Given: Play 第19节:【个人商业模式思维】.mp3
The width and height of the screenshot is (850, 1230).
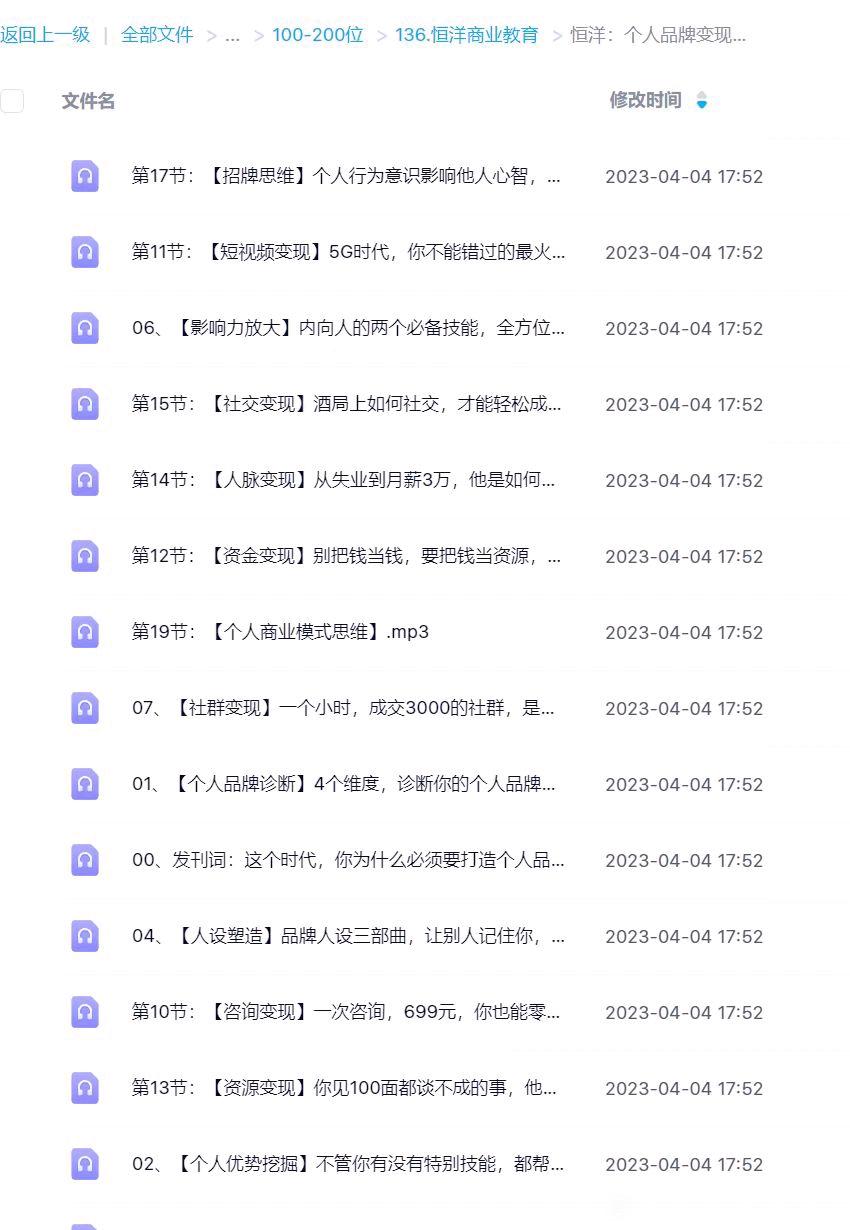Looking at the screenshot, I should [x=280, y=632].
